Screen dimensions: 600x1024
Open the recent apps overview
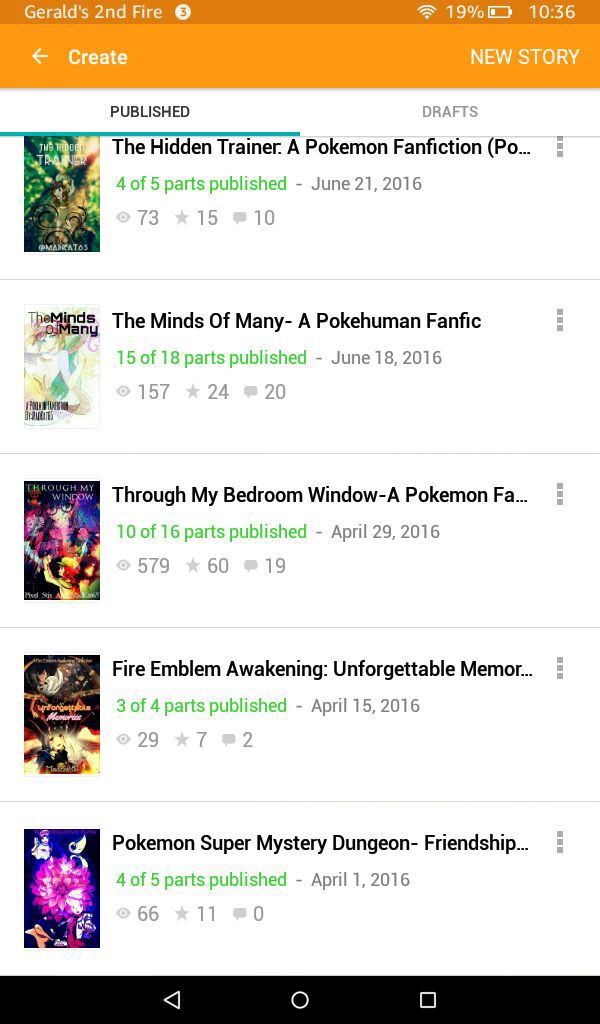click(428, 999)
